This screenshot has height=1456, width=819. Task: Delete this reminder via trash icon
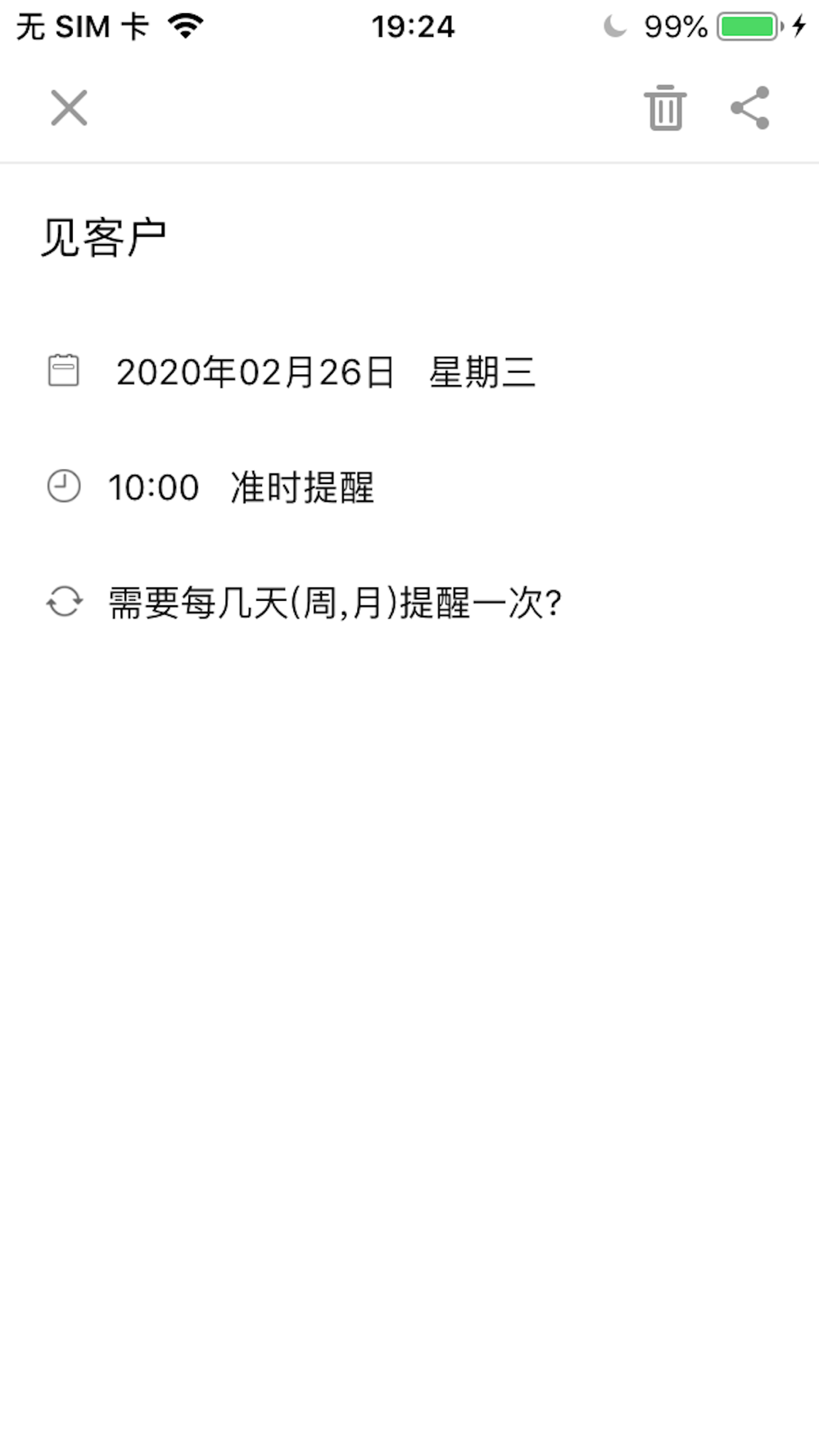(x=665, y=108)
